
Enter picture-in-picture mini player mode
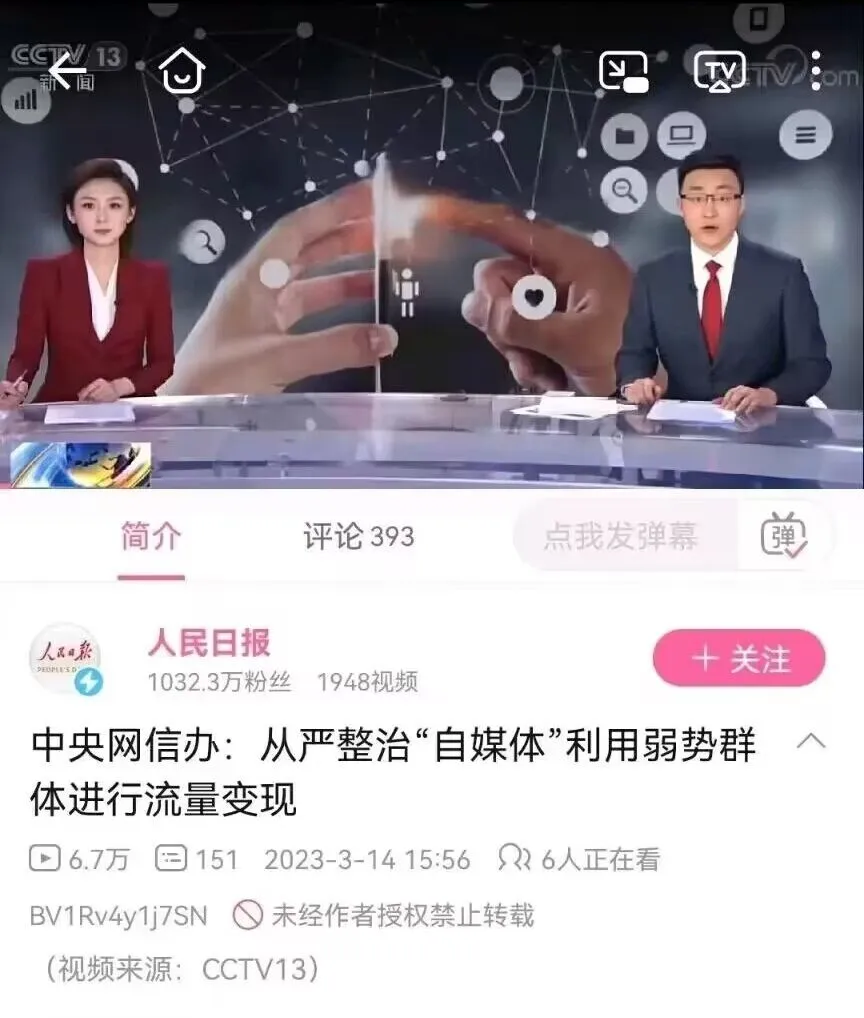623,71
